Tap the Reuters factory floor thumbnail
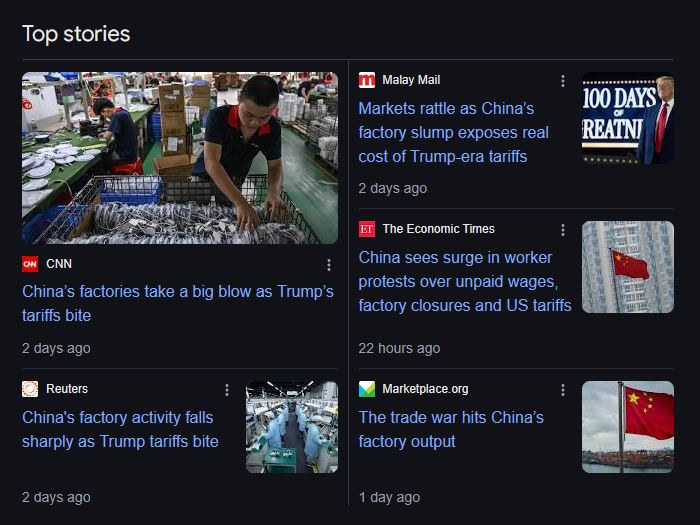This screenshot has width=700, height=525. click(292, 427)
